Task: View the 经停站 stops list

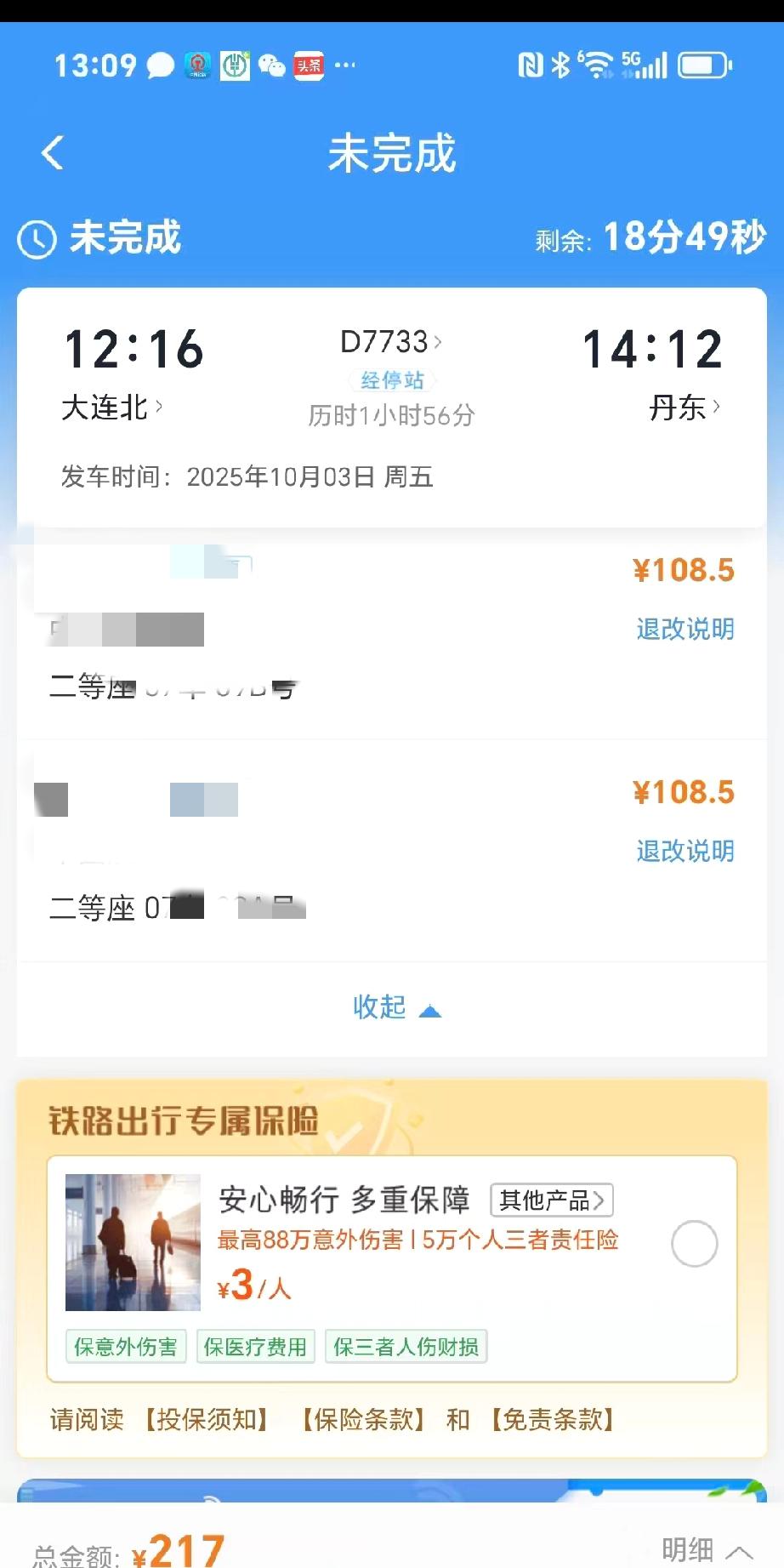Action: (391, 380)
